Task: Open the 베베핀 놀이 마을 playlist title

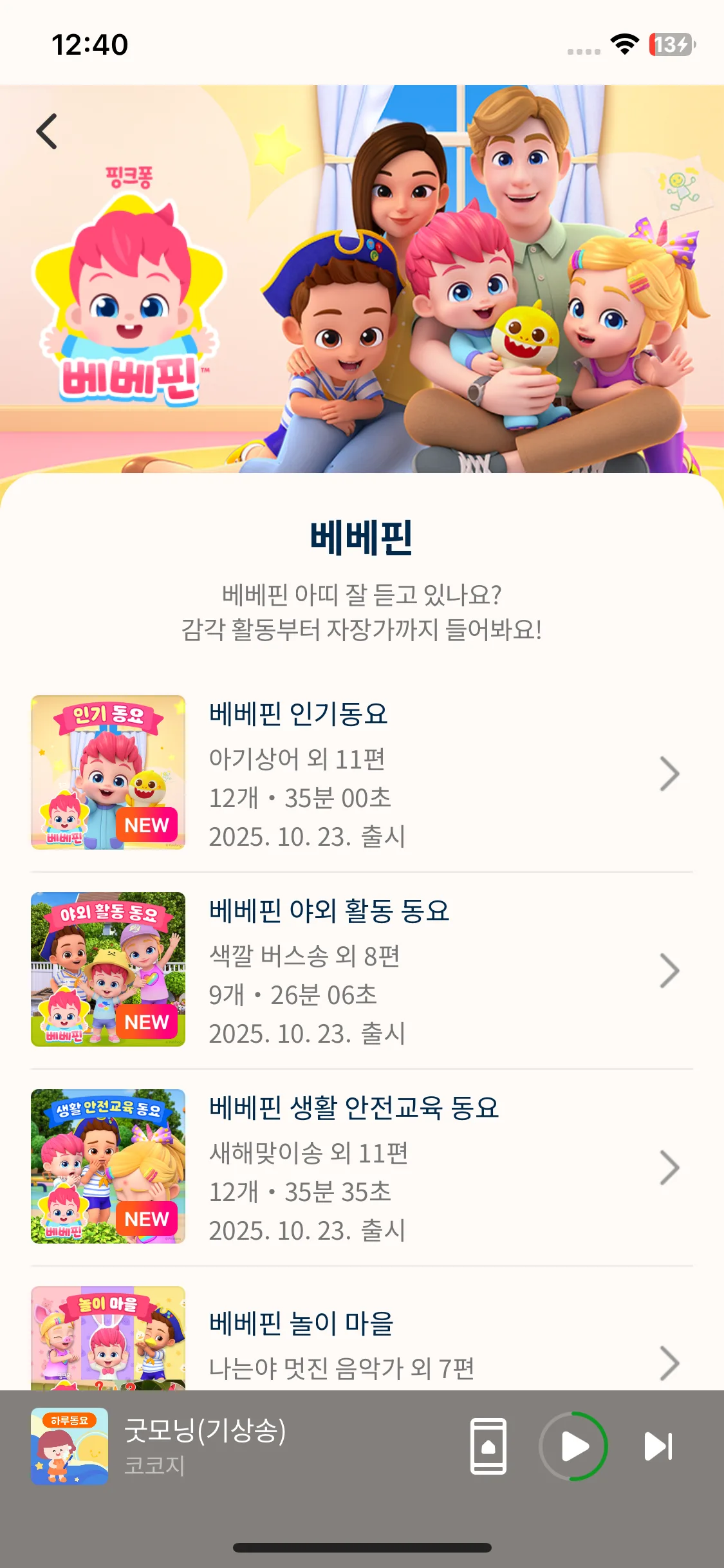Action: click(301, 1323)
